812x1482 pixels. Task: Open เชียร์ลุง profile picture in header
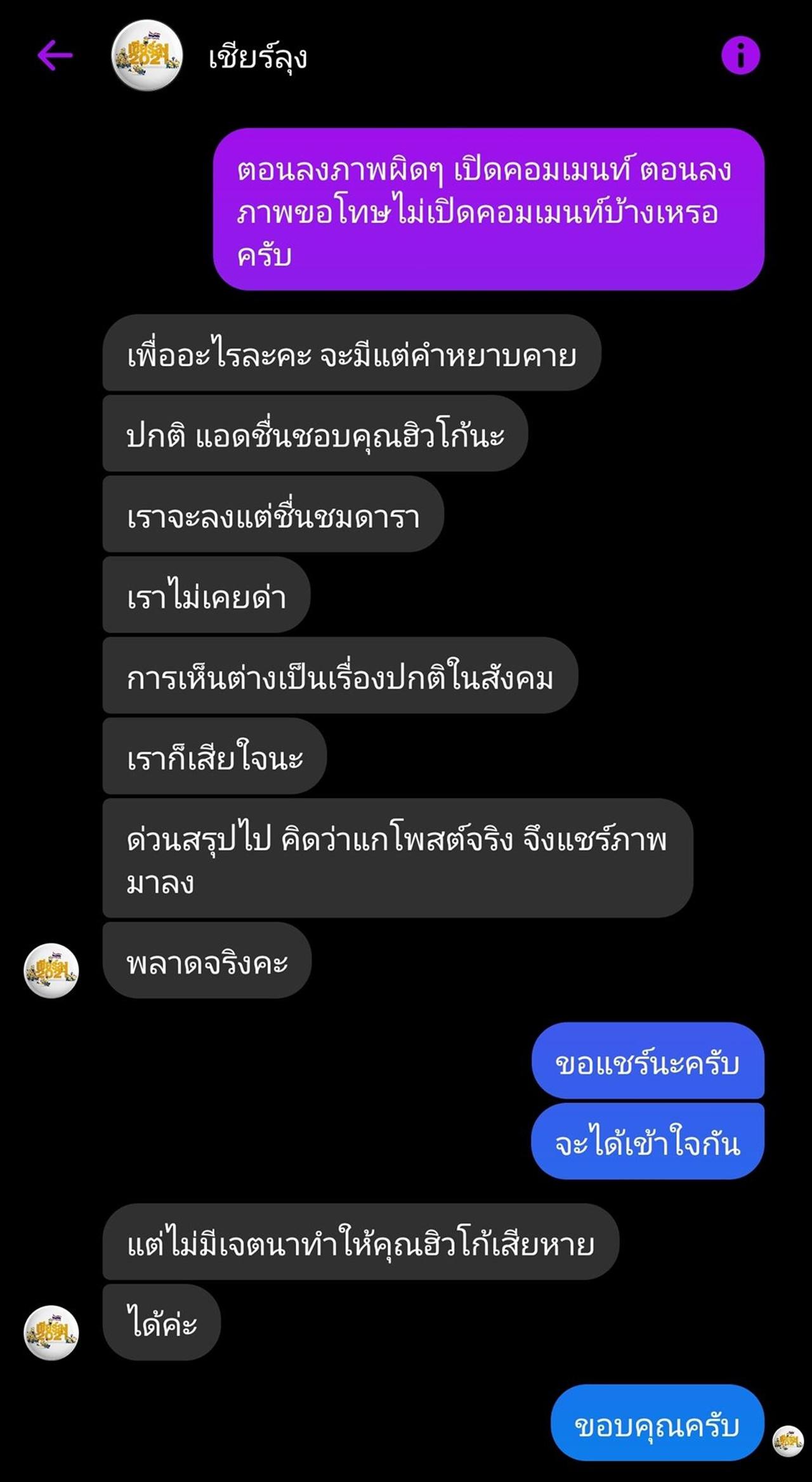pos(147,58)
